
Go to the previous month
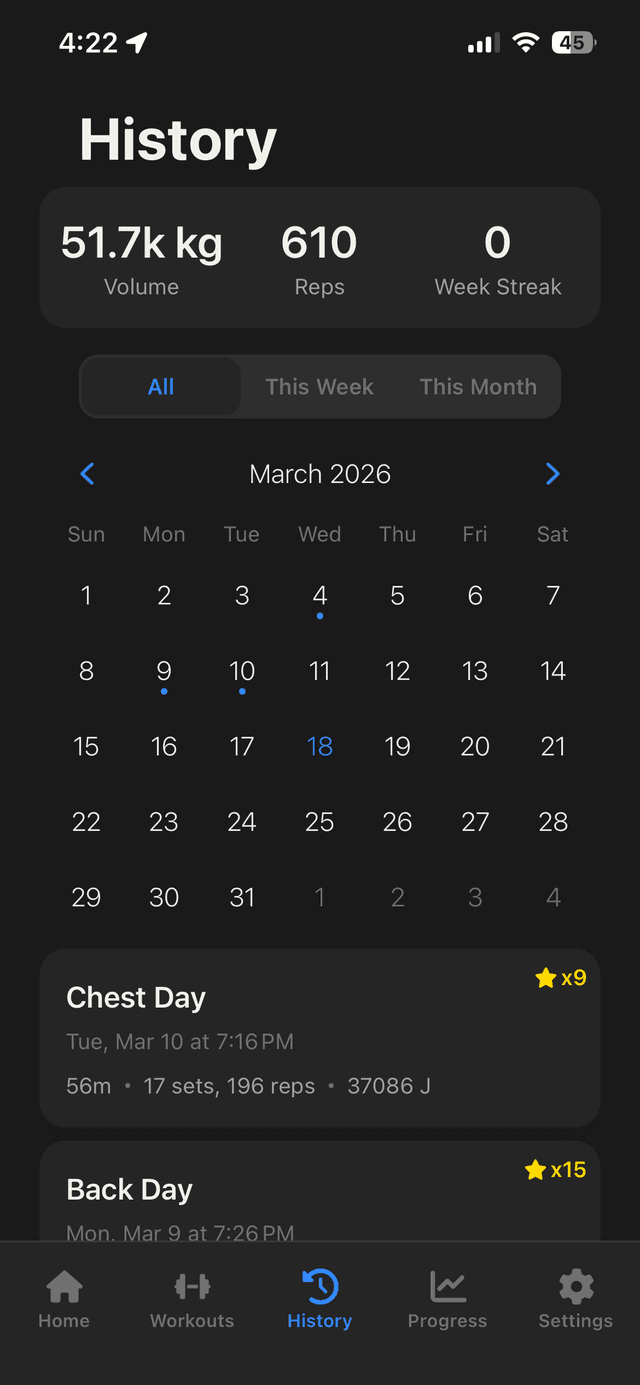point(87,474)
